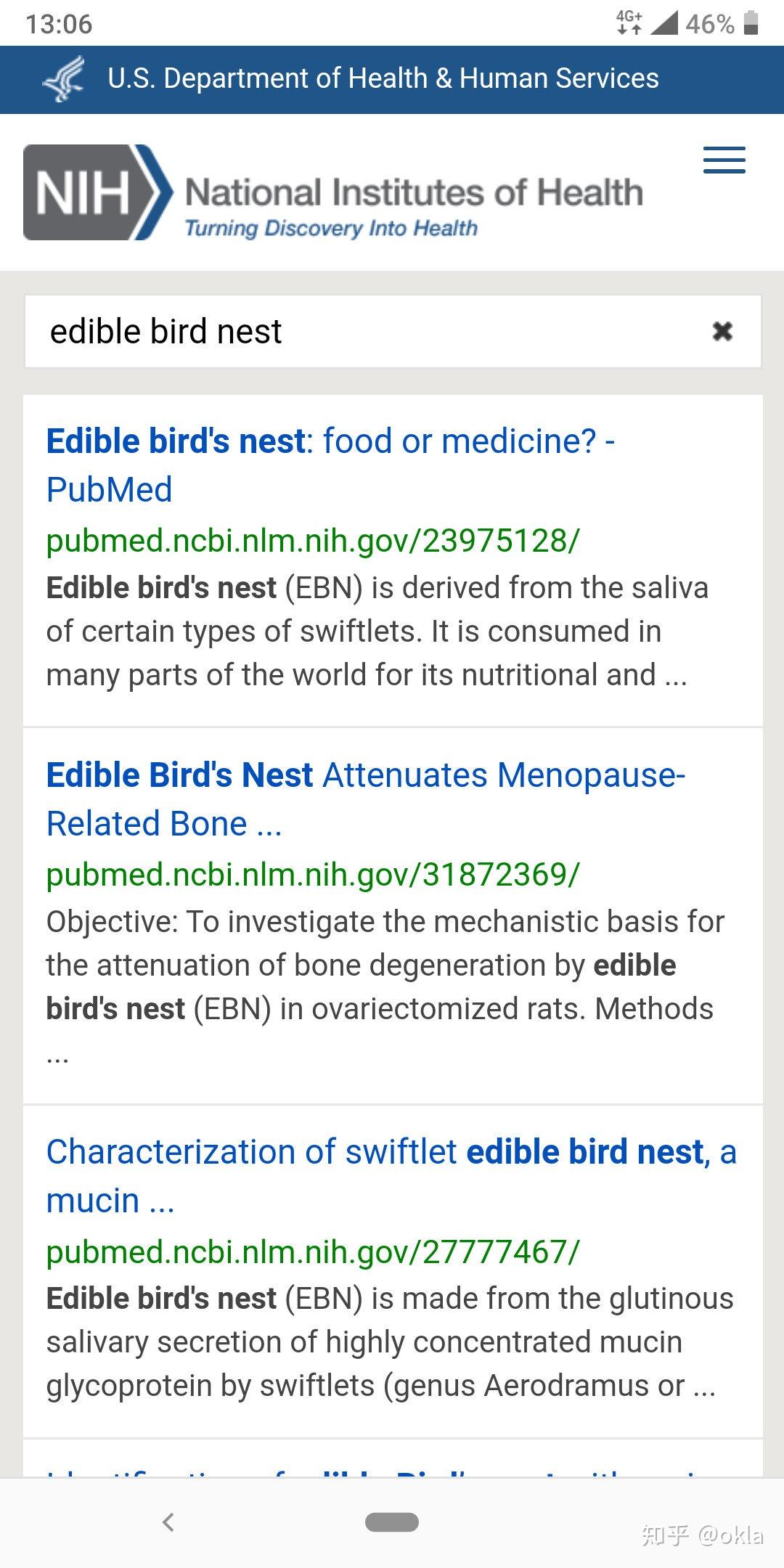Visit the pubmed link ending in 31872369
Image resolution: width=784 pixels, height=1568 pixels.
click(313, 875)
